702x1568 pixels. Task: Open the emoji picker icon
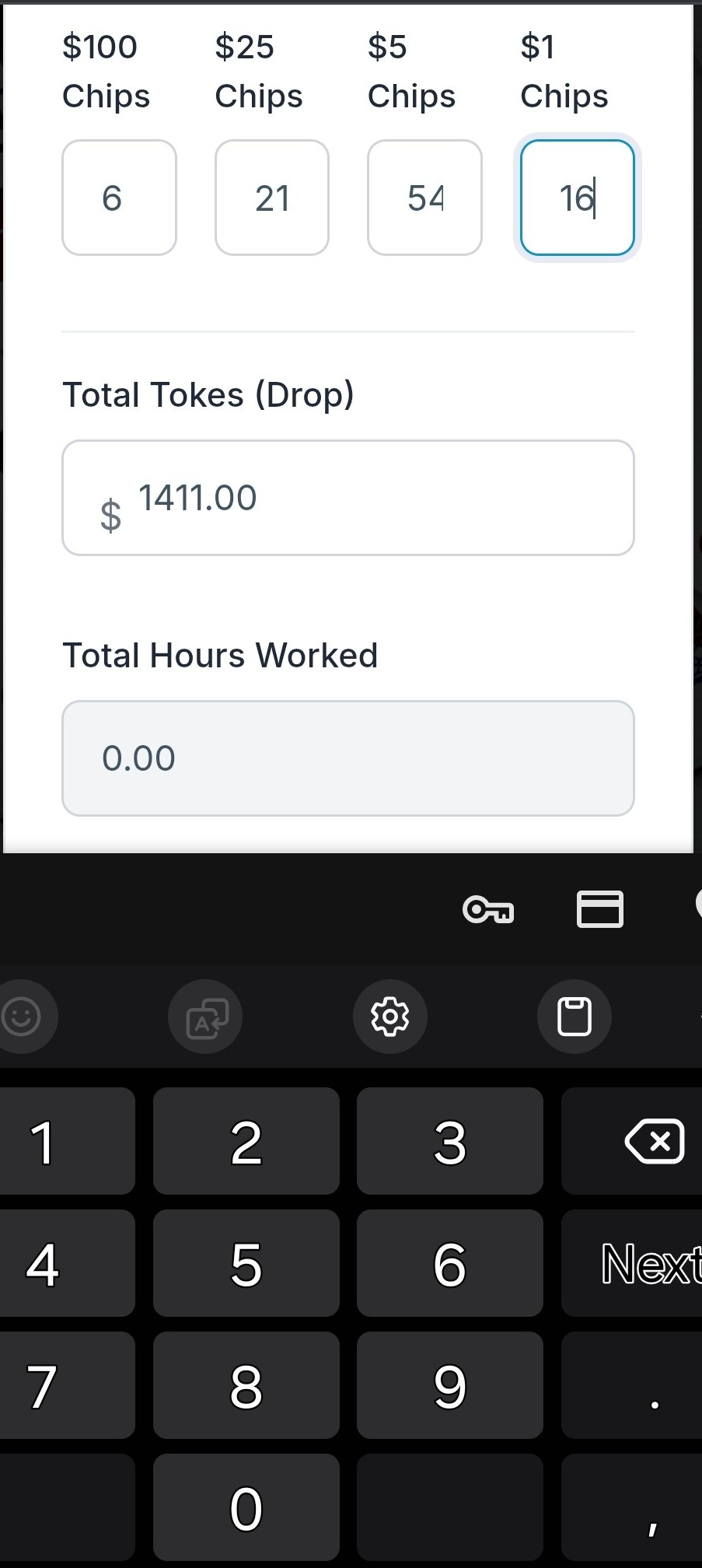21,1017
